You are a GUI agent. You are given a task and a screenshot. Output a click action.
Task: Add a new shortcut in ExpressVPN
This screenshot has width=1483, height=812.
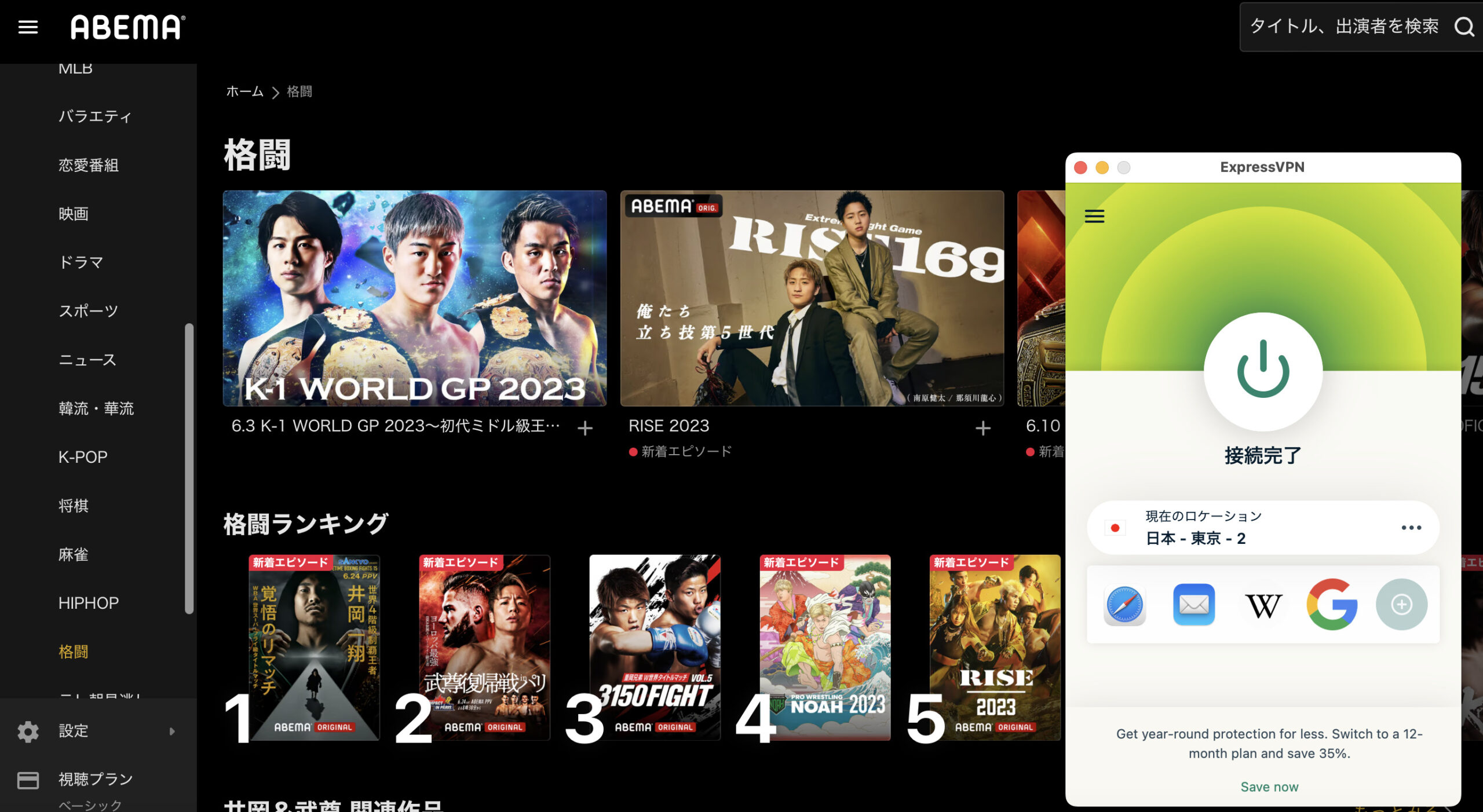(x=1401, y=605)
